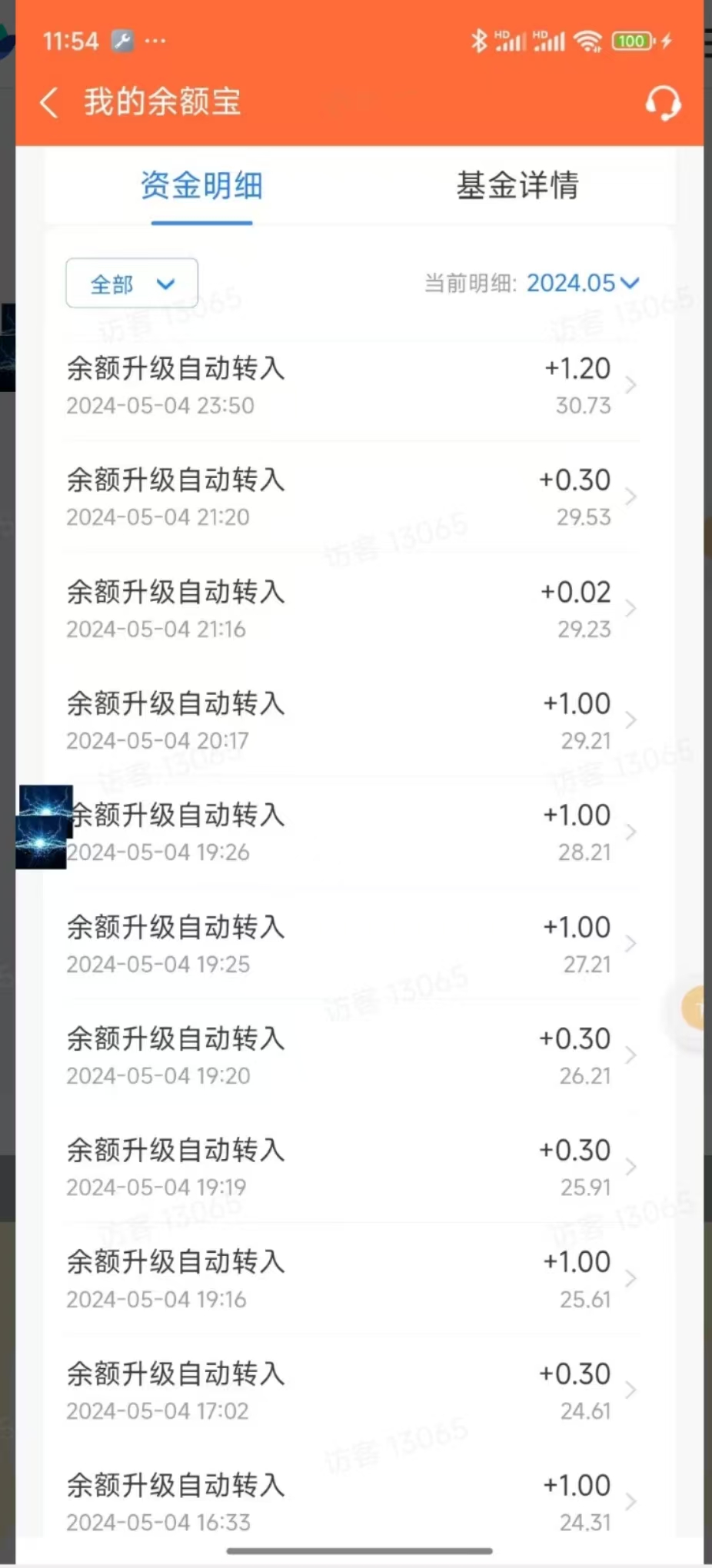View the 19:16 transfer details
Image resolution: width=712 pixels, height=1568 pixels.
(x=351, y=1279)
